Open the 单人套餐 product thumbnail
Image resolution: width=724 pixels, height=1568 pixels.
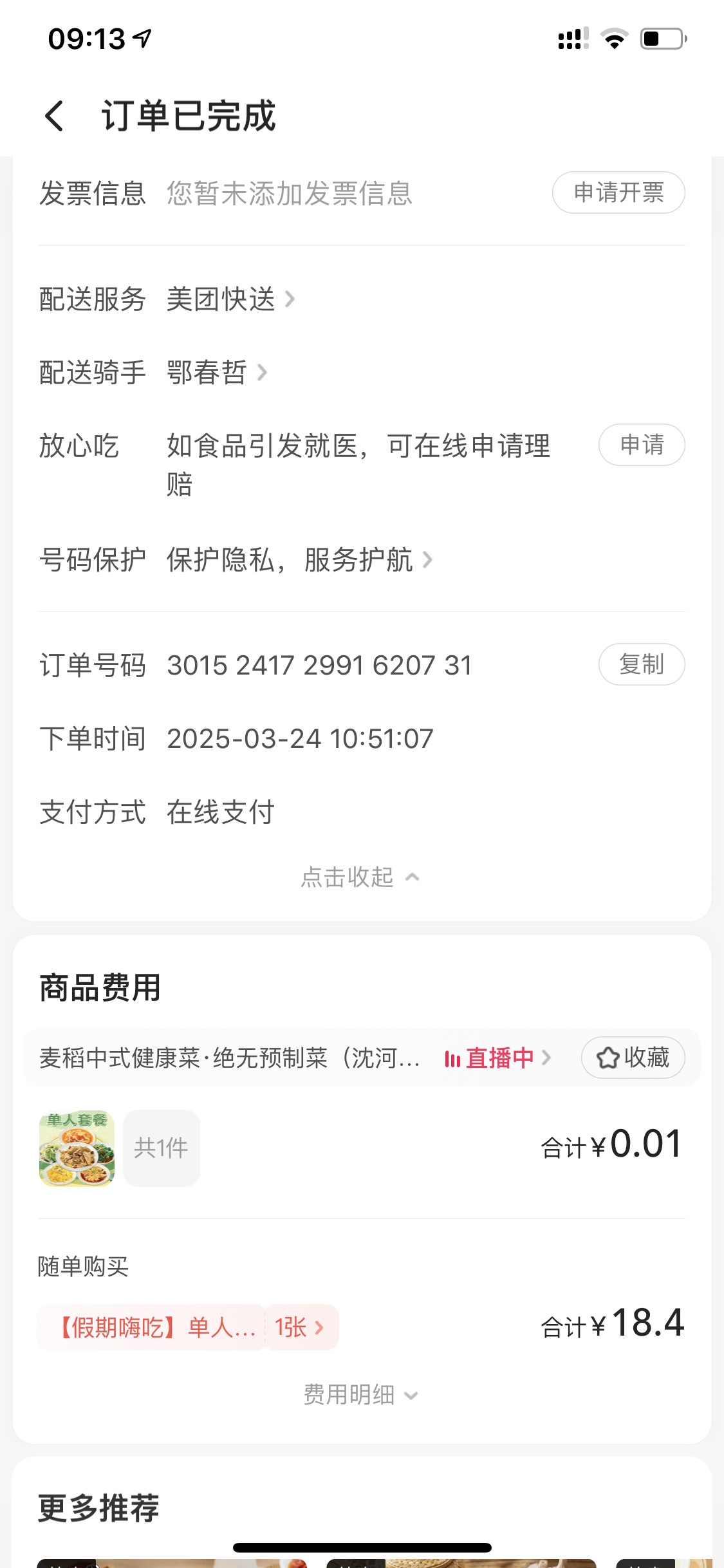[77, 1148]
